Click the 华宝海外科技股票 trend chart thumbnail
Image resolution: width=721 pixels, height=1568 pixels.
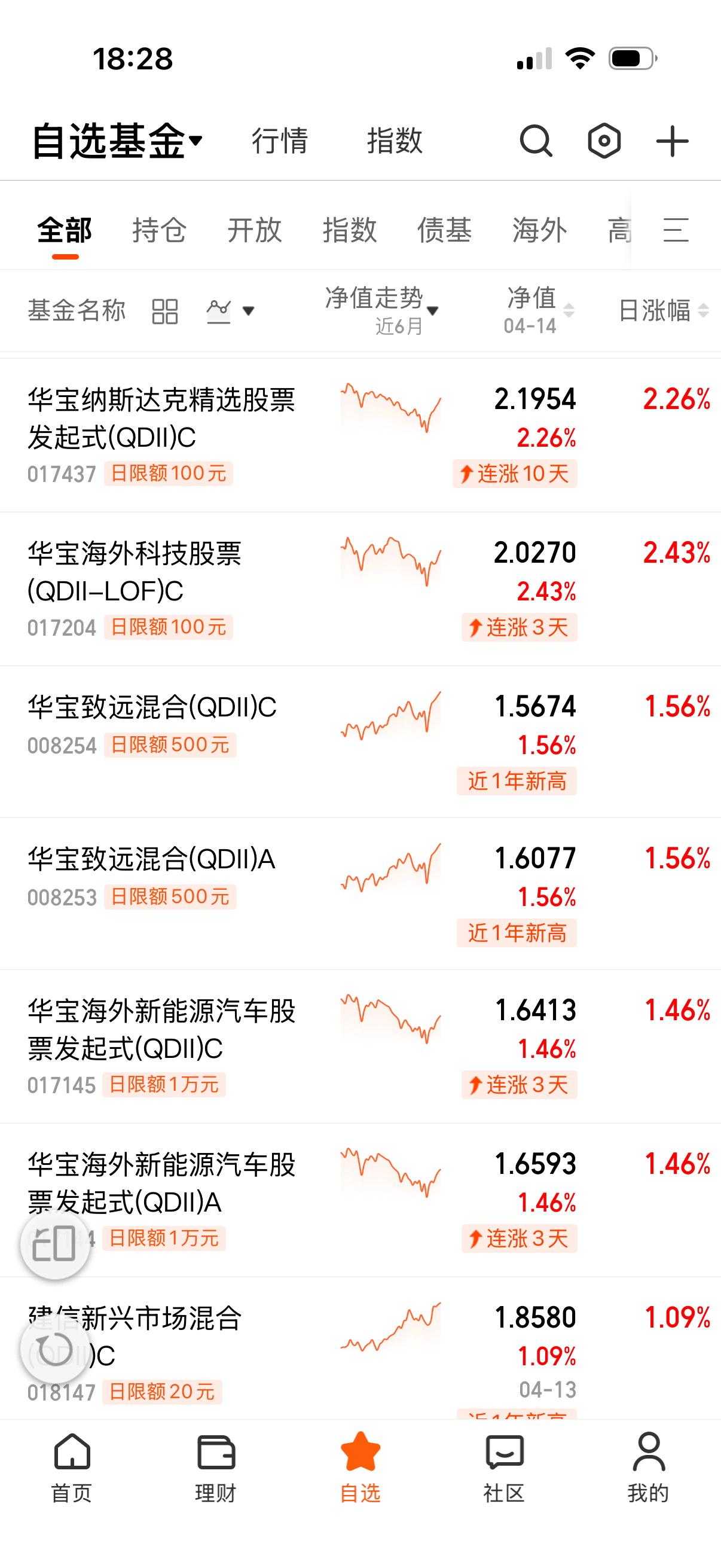[x=391, y=560]
